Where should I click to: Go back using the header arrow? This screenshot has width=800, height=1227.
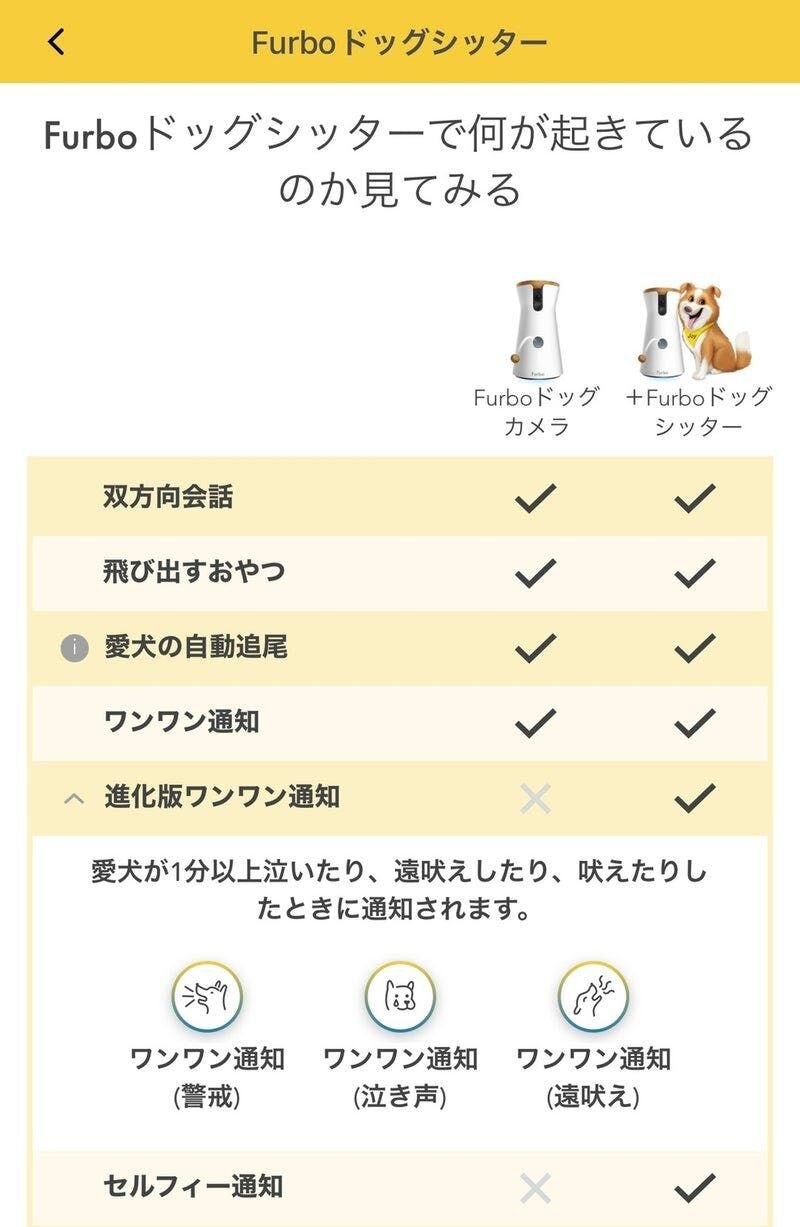point(56,42)
